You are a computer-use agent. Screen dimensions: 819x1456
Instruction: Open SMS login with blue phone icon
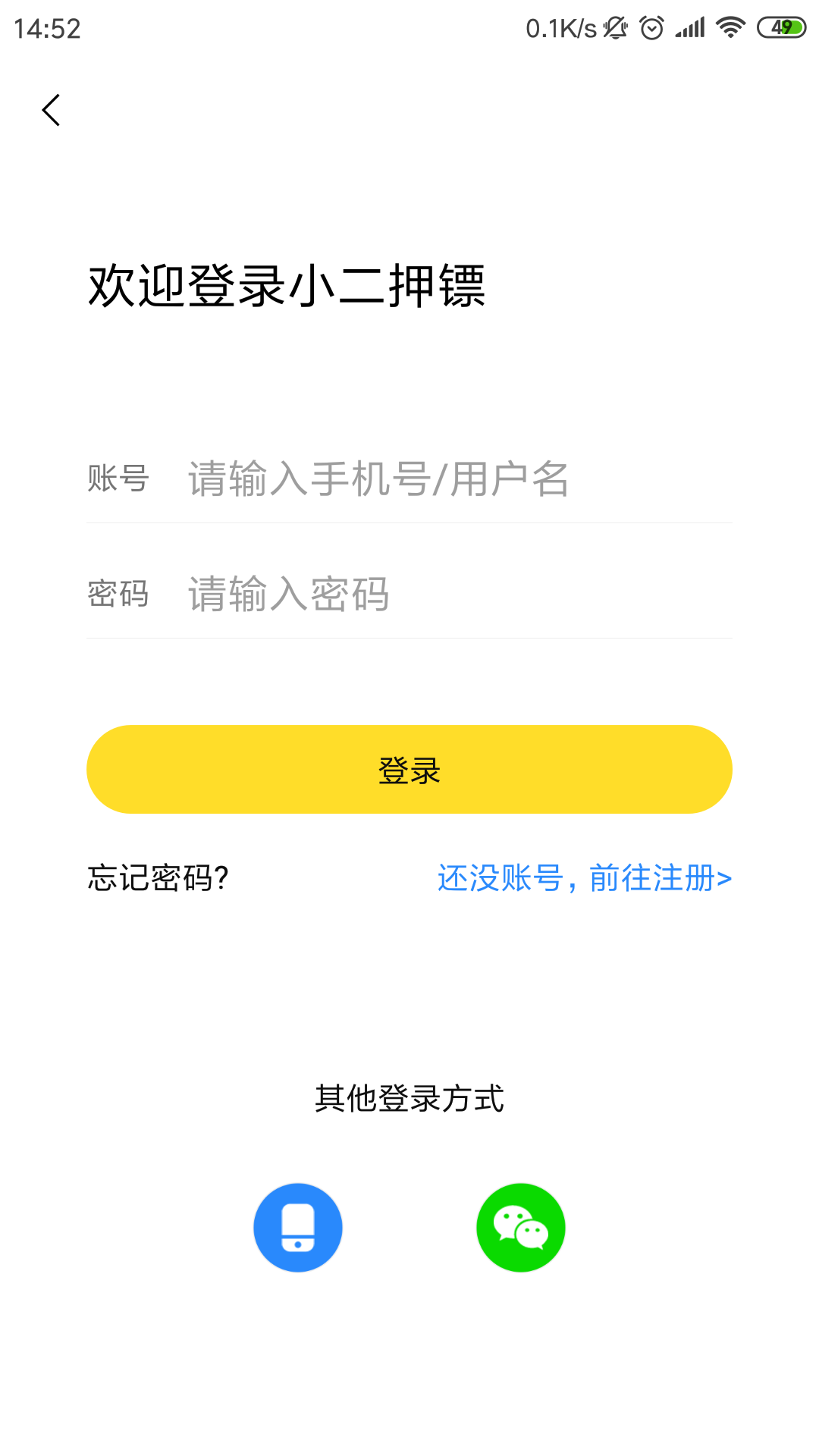coord(298,1227)
